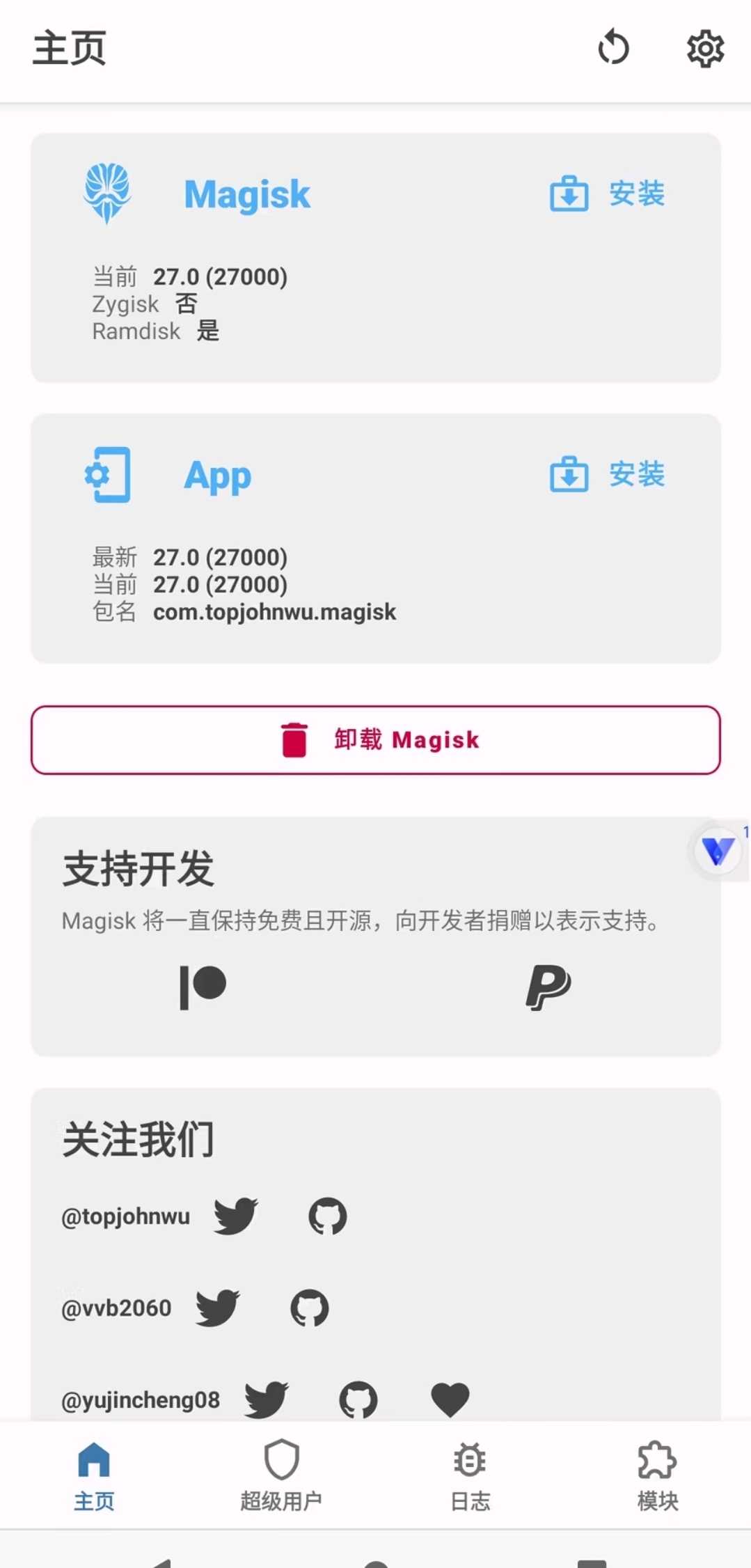
Task: Open @topjohnwu's Twitter profile
Action: 235,1216
